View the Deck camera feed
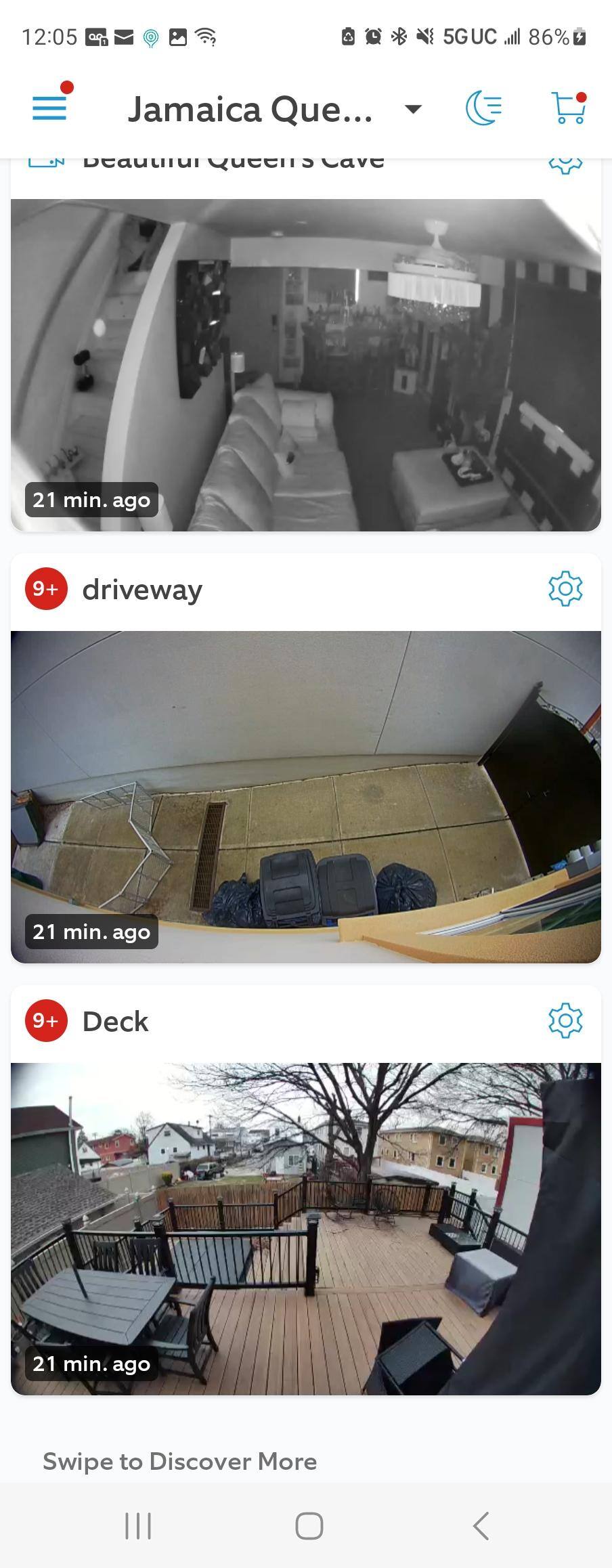This screenshot has height=1568, width=612. (306, 1228)
